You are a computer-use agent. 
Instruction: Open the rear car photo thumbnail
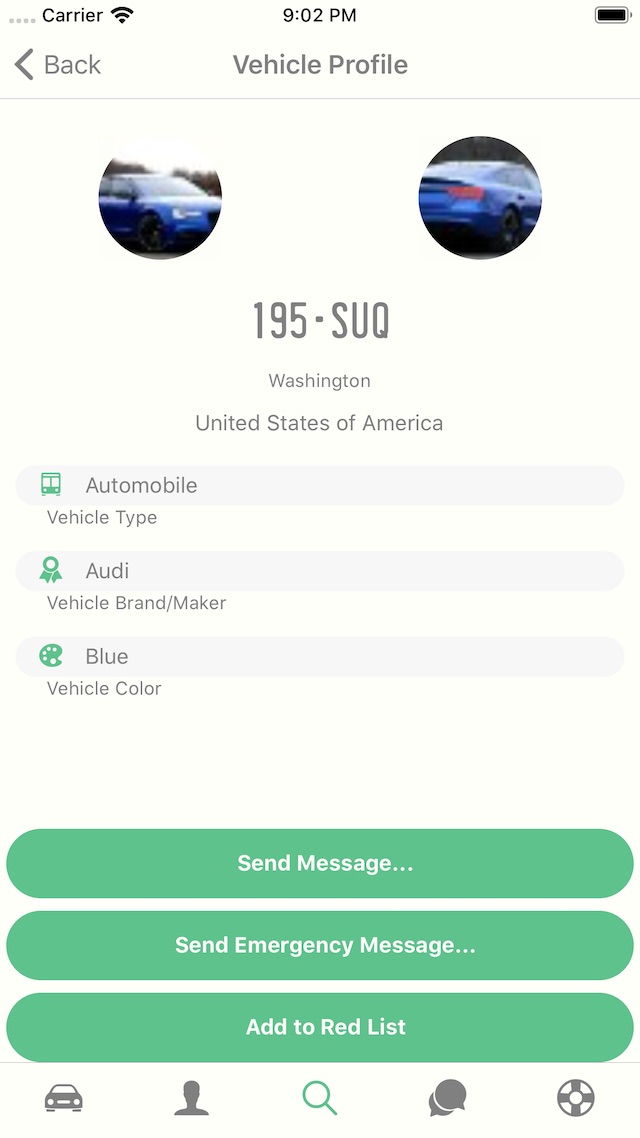[480, 198]
